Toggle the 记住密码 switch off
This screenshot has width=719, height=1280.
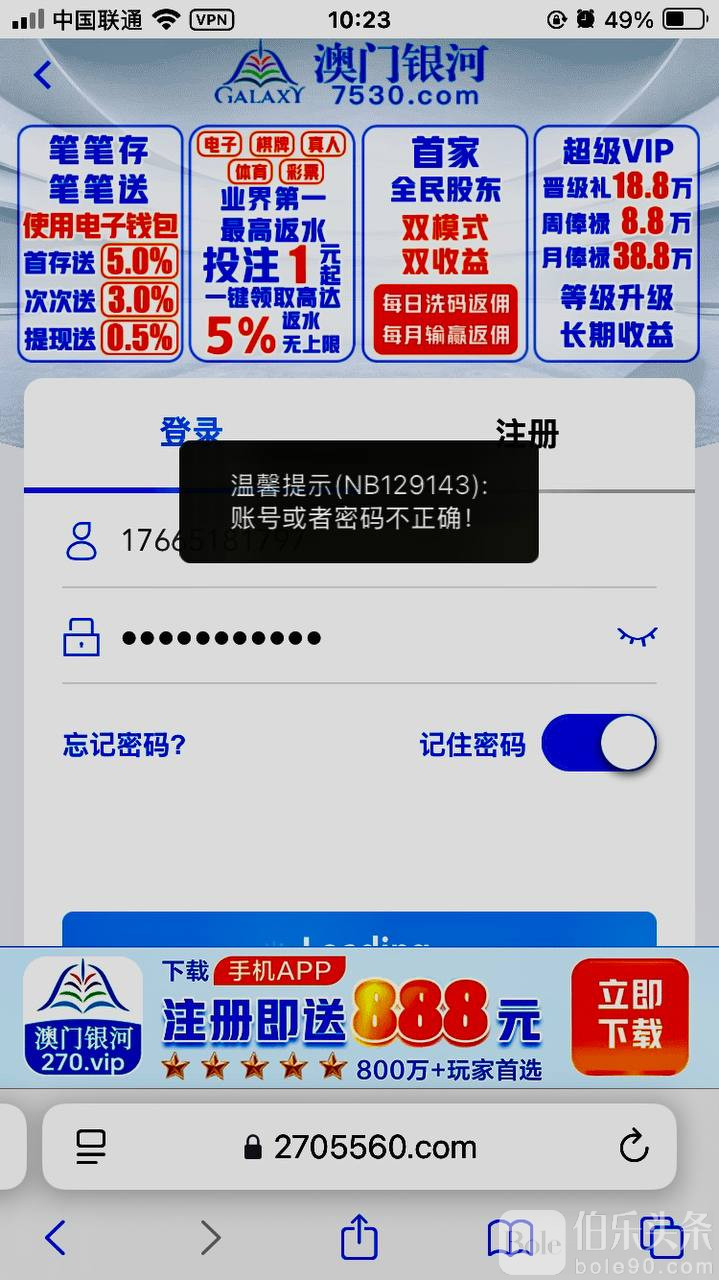point(599,743)
